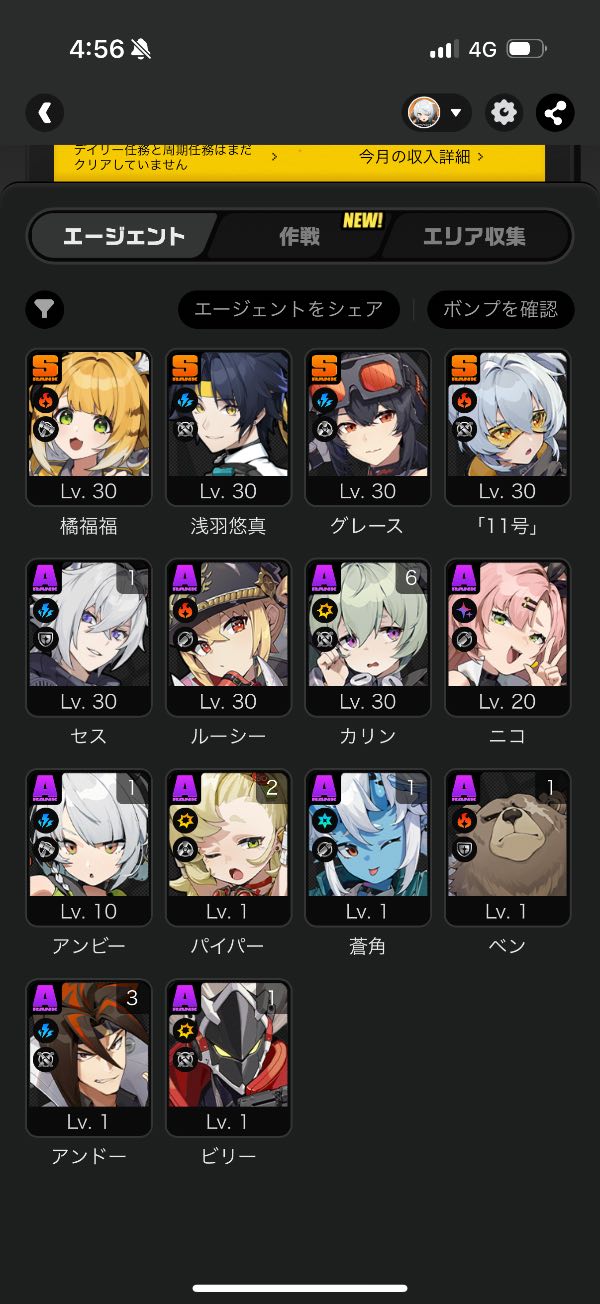Viewport: 600px width, 1304px height.
Task: Select the エージェント tab
Action: (124, 236)
